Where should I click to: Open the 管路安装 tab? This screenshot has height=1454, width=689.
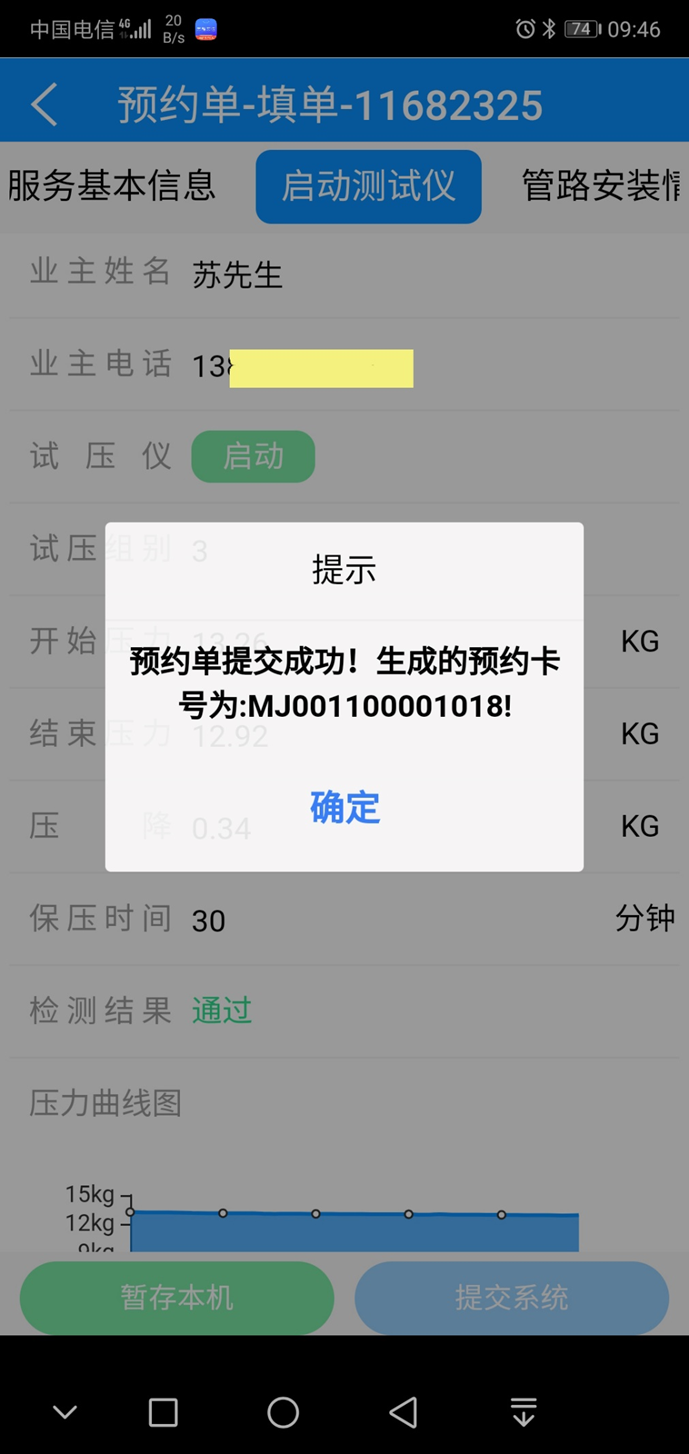(x=602, y=186)
